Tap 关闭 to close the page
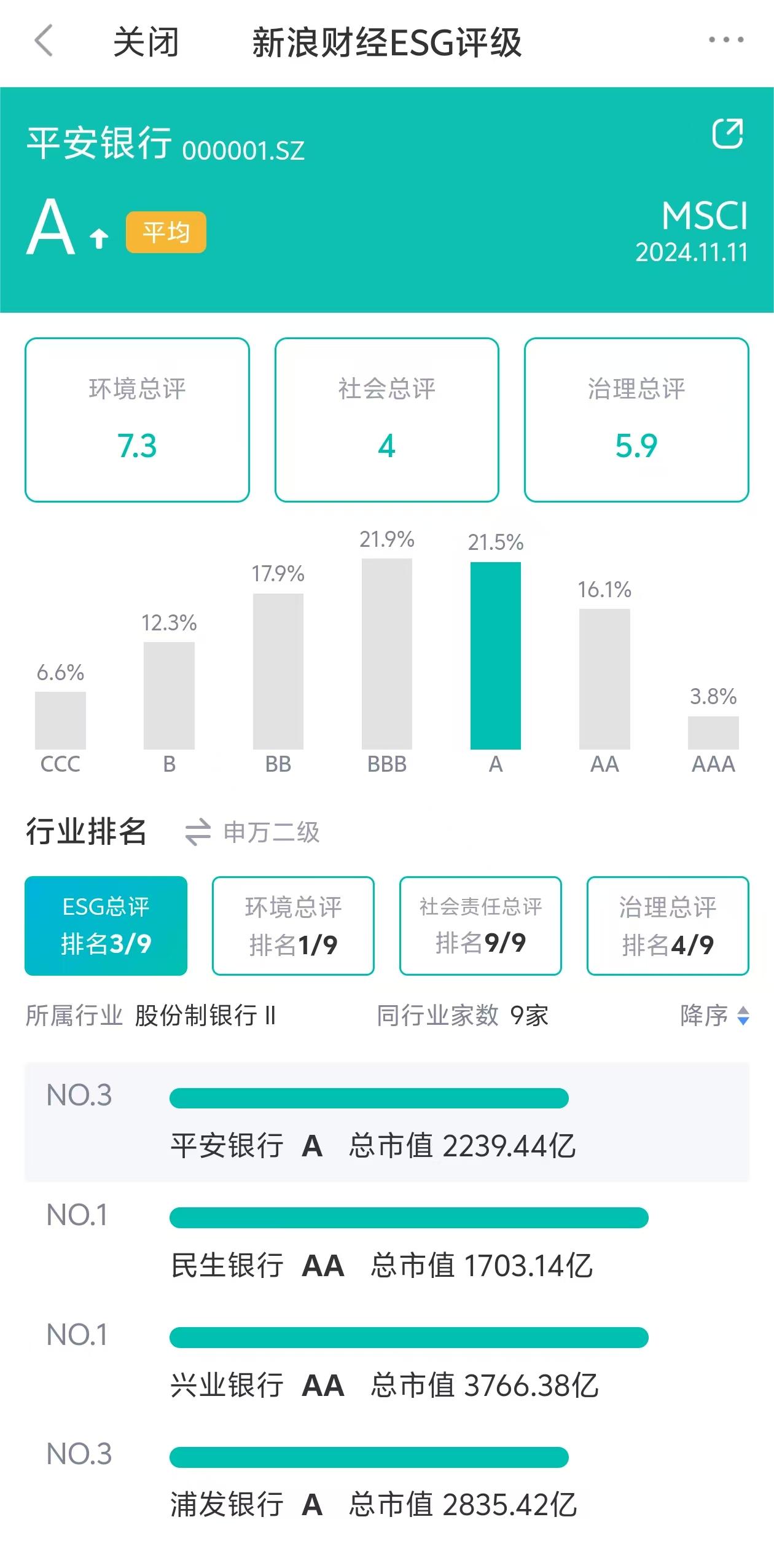774x1568 pixels. point(146,42)
